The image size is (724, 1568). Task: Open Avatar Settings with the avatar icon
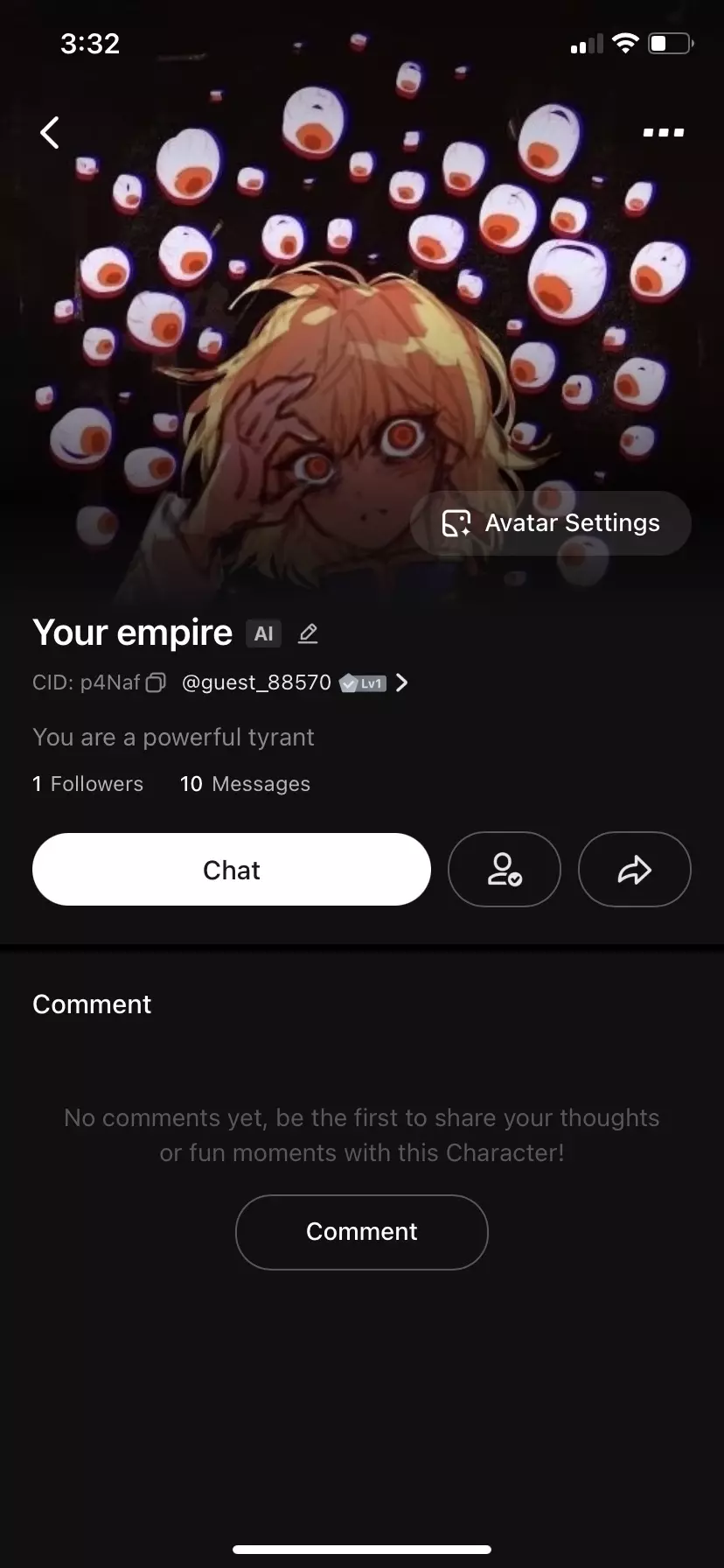click(x=456, y=522)
